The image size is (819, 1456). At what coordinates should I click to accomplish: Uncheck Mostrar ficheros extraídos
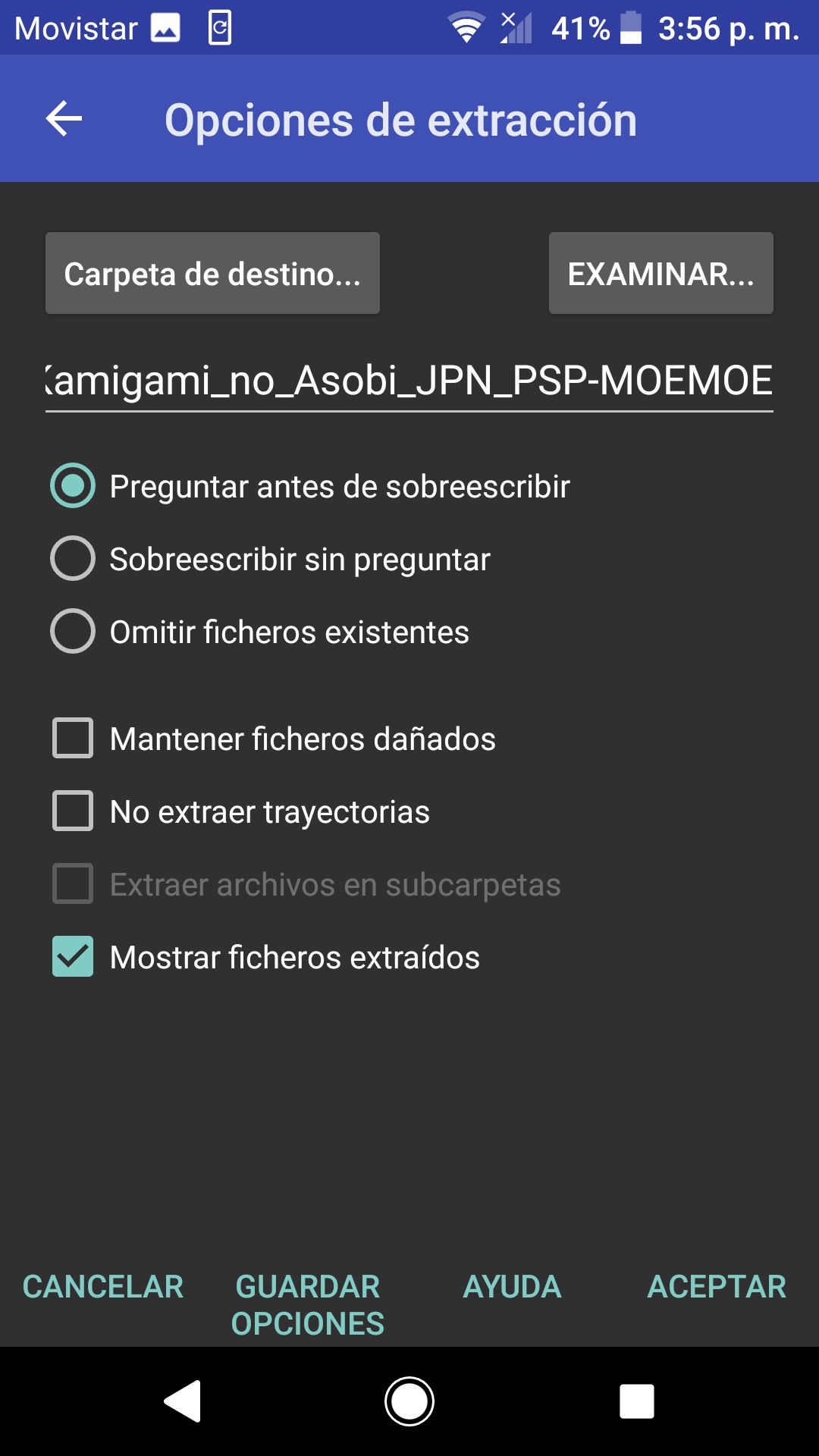tap(265, 957)
